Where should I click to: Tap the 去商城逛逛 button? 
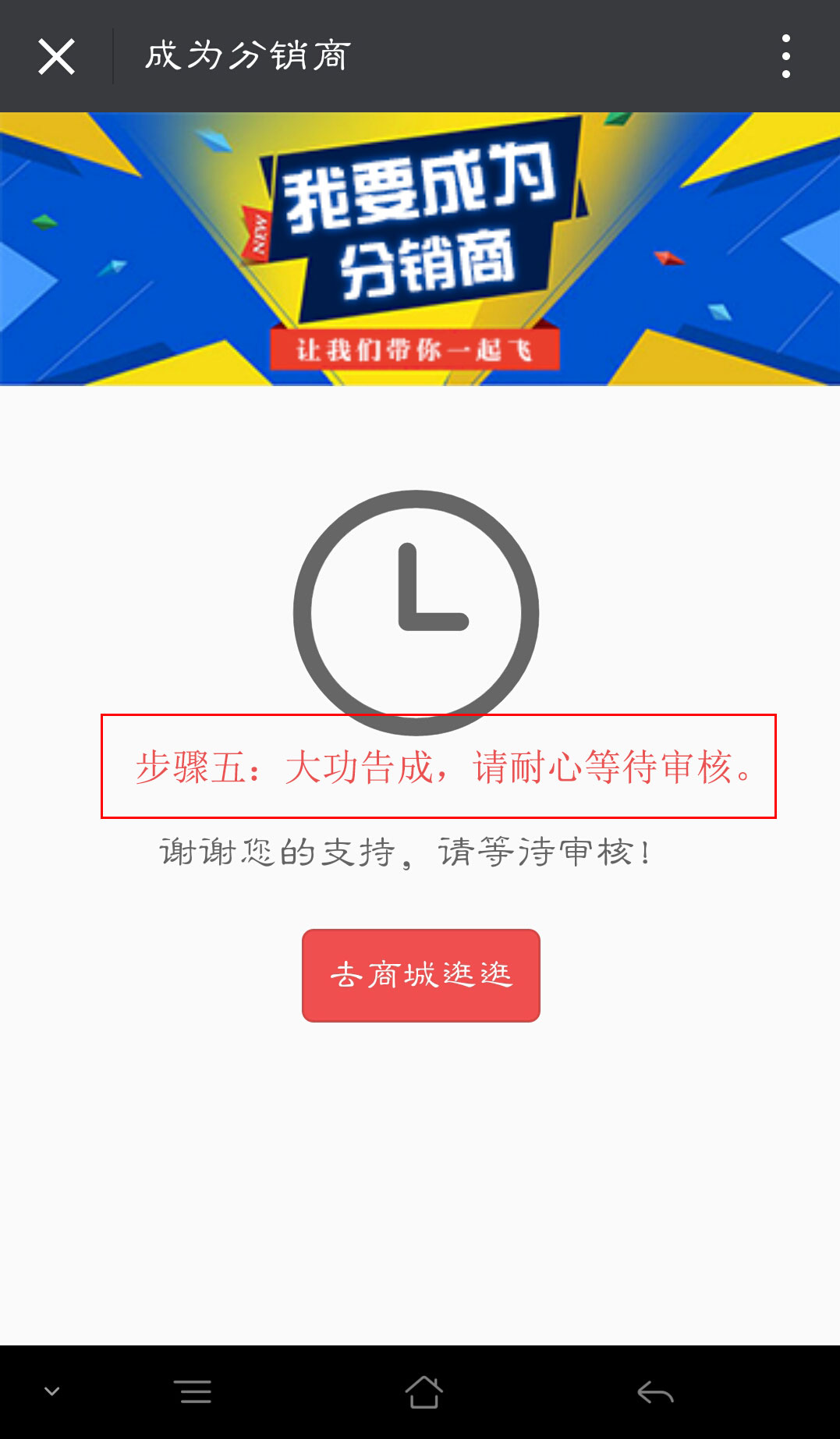(x=420, y=975)
